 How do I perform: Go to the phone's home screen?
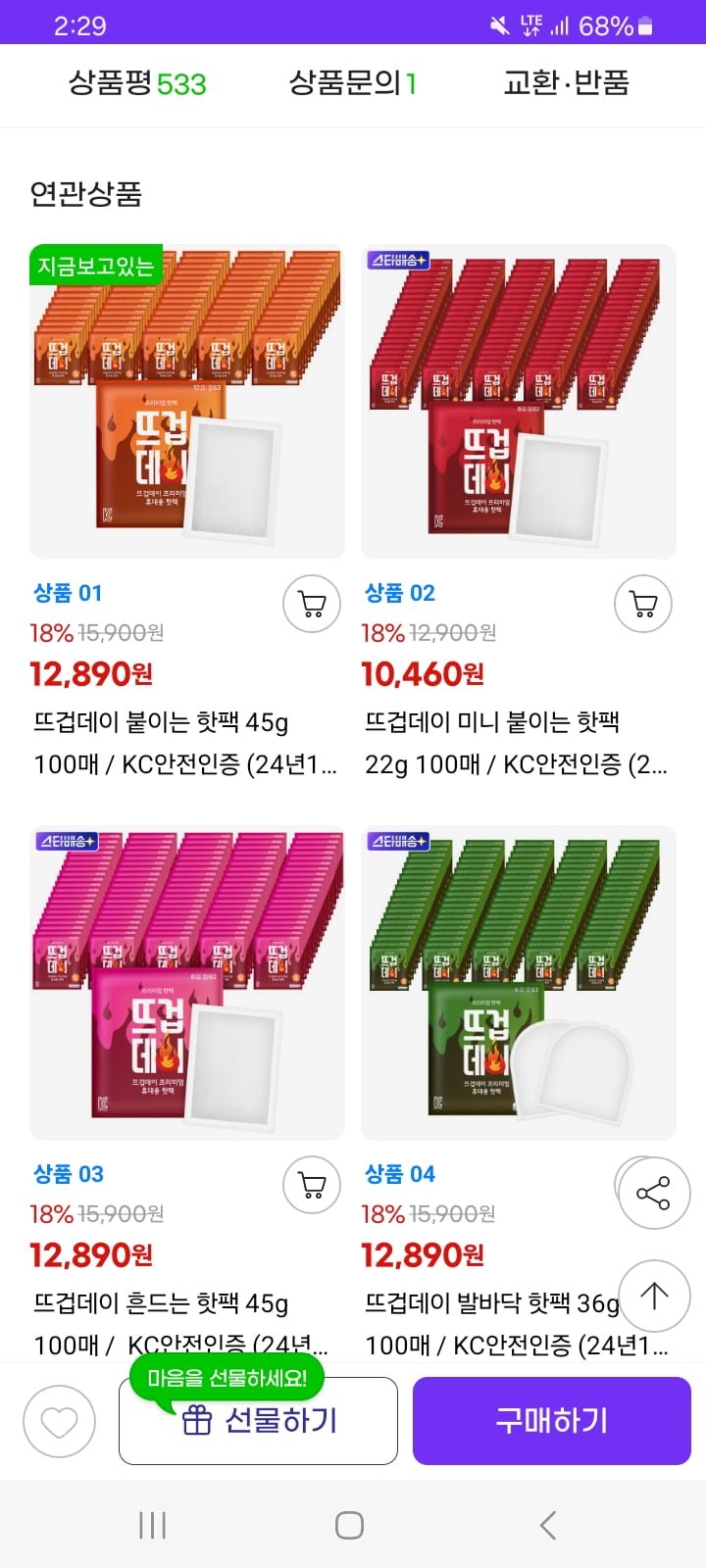pyautogui.click(x=350, y=1525)
